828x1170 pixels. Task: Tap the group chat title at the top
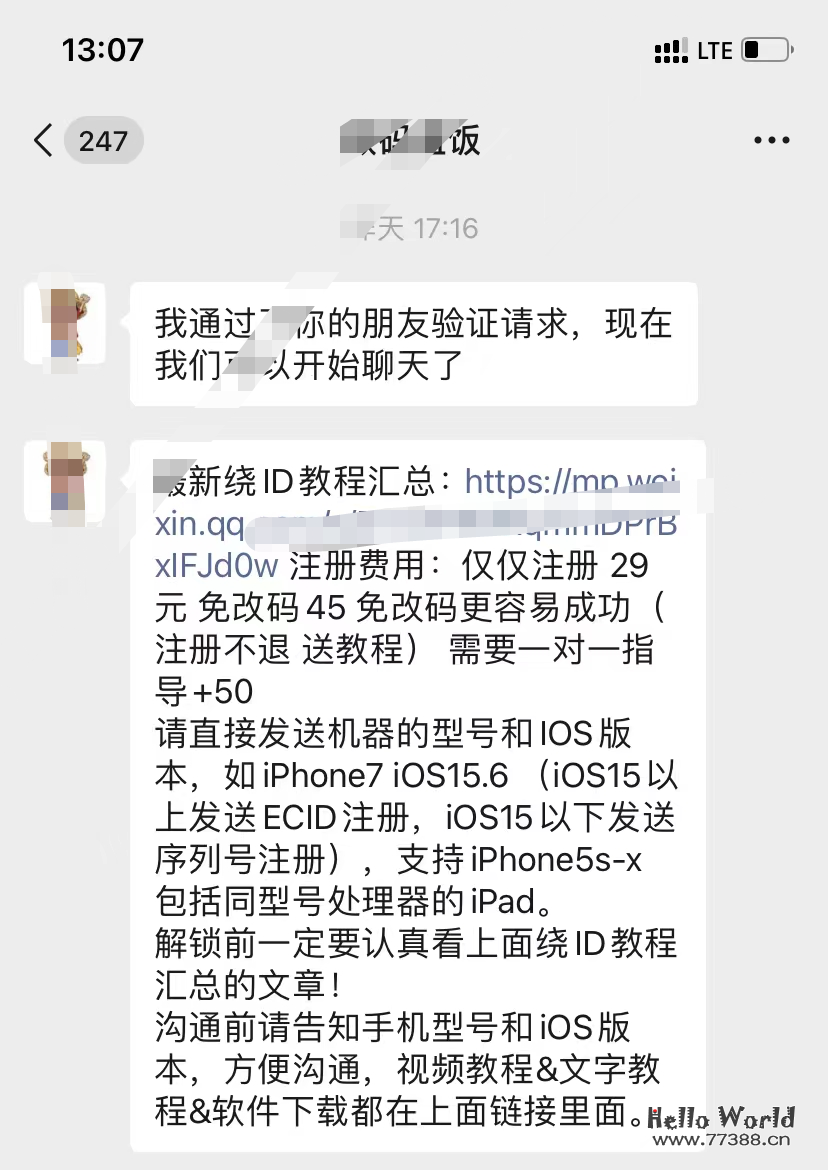414,140
